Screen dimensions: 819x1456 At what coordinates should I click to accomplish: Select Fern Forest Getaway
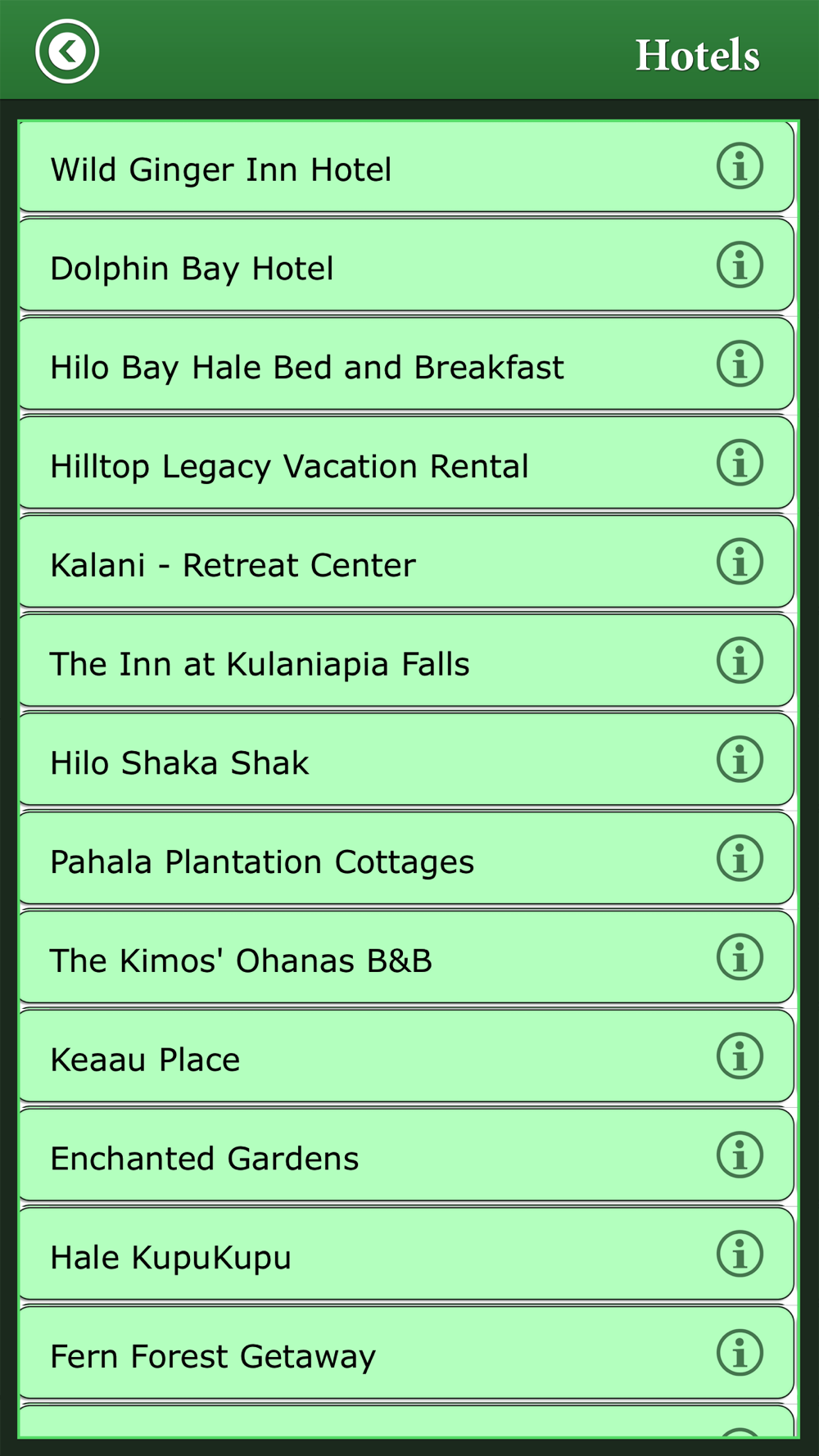[406, 1353]
